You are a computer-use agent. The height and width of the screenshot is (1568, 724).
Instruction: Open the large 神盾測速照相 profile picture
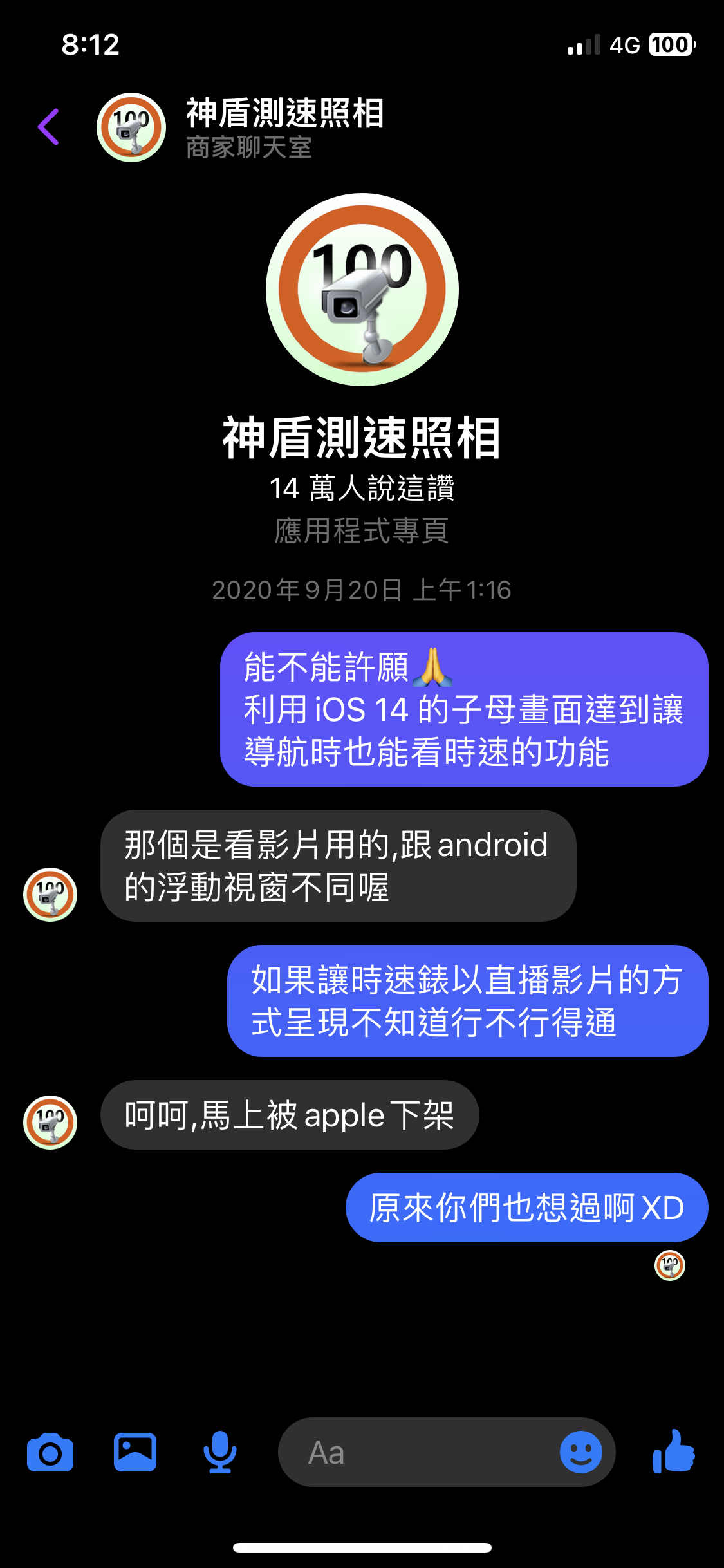(362, 290)
